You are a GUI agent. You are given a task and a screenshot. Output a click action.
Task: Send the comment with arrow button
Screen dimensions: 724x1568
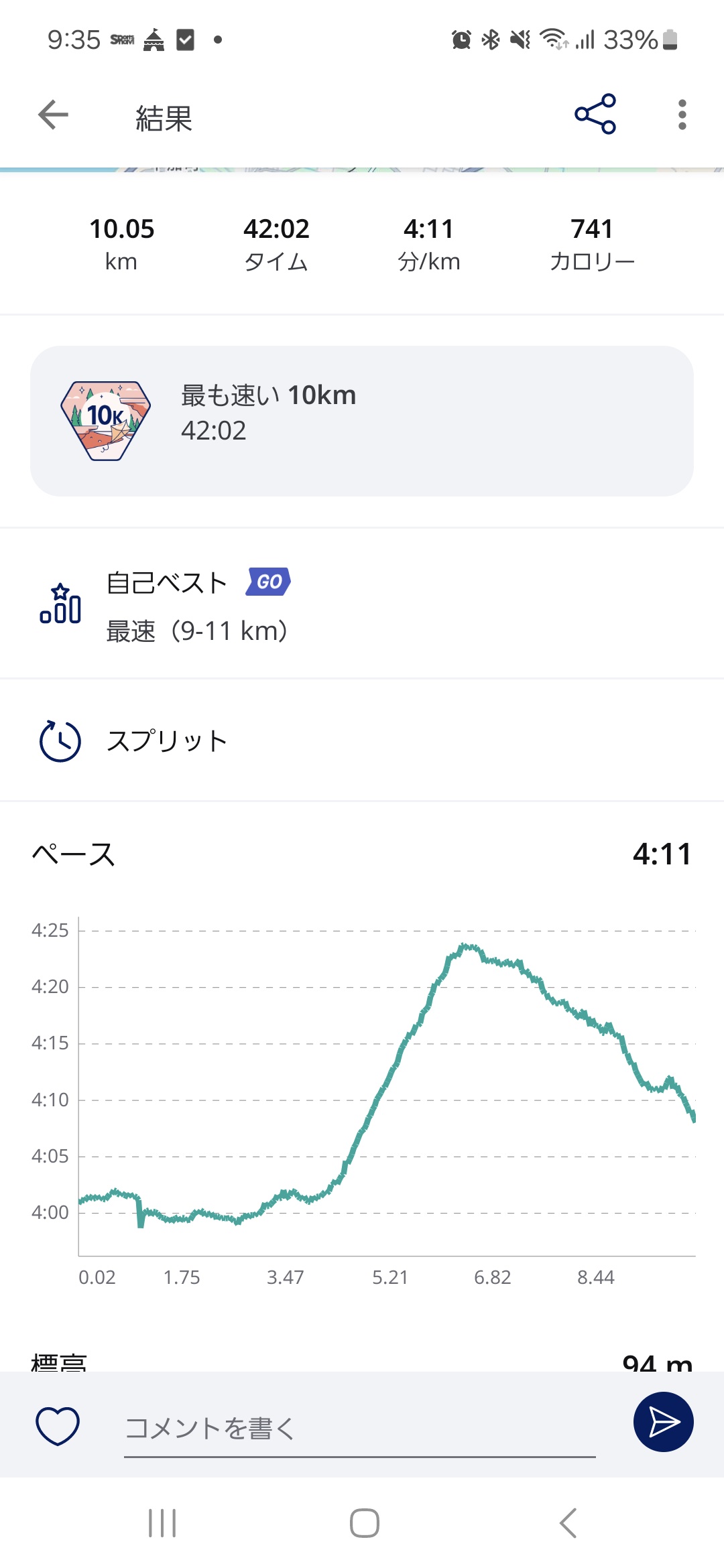[x=663, y=1422]
